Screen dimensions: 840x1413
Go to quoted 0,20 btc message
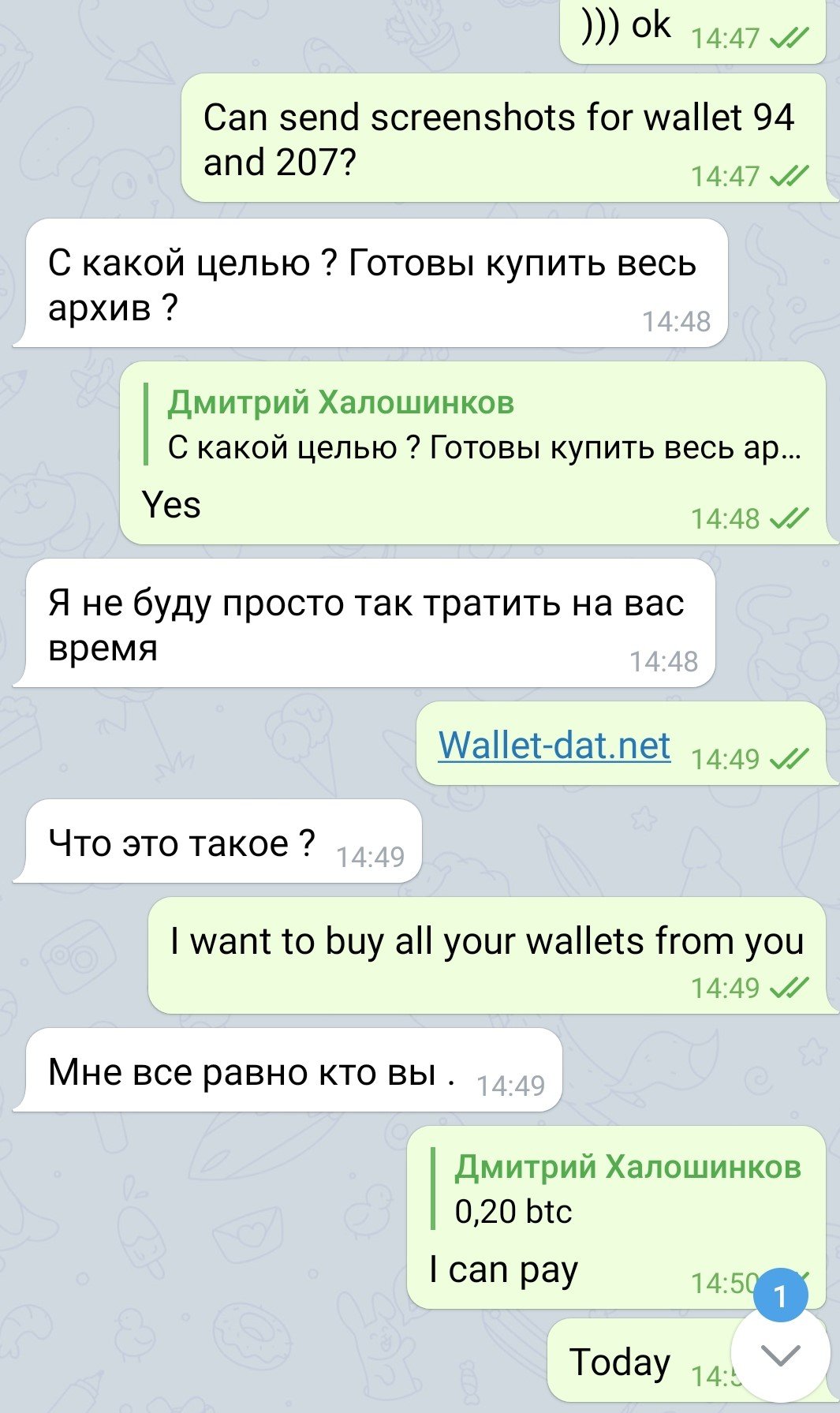[615, 1189]
